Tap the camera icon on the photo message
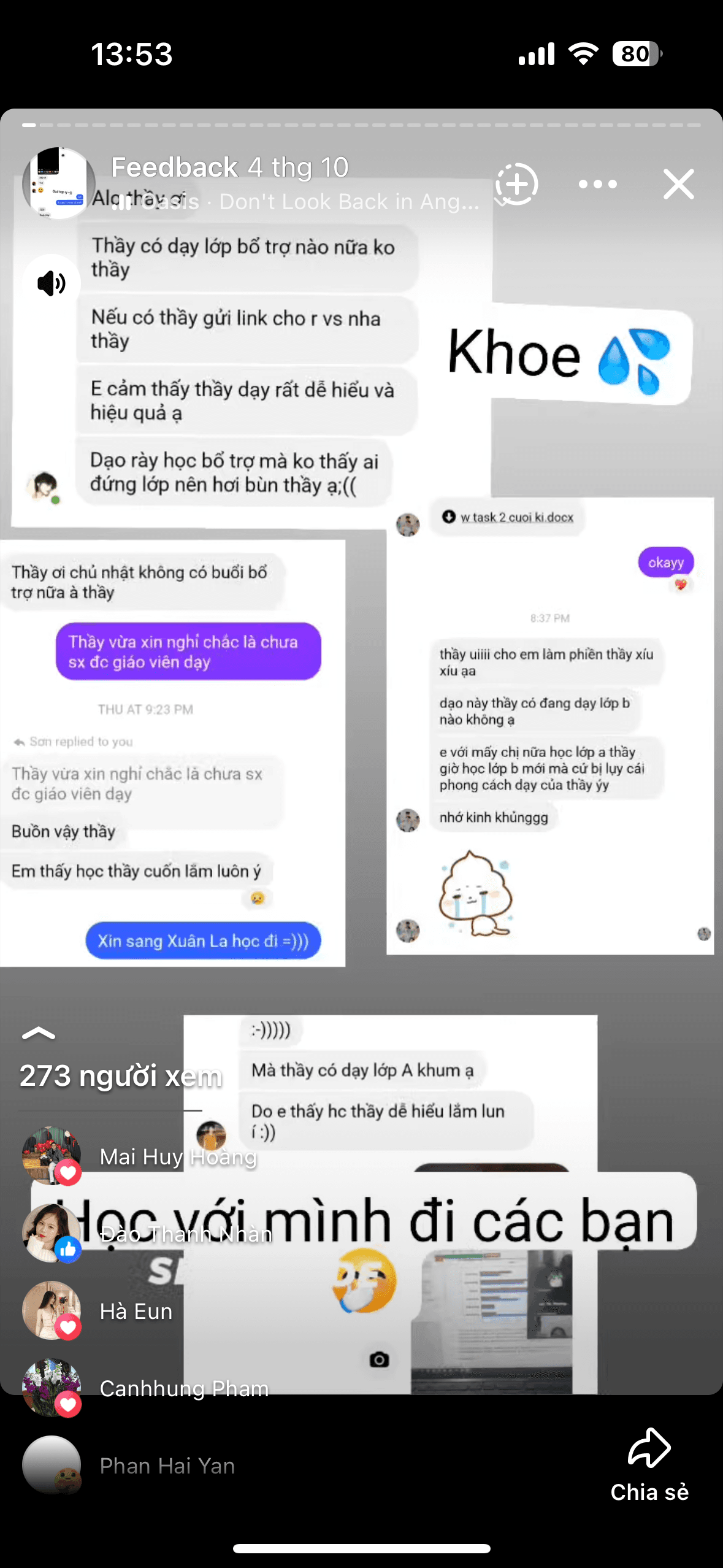 (x=380, y=1359)
